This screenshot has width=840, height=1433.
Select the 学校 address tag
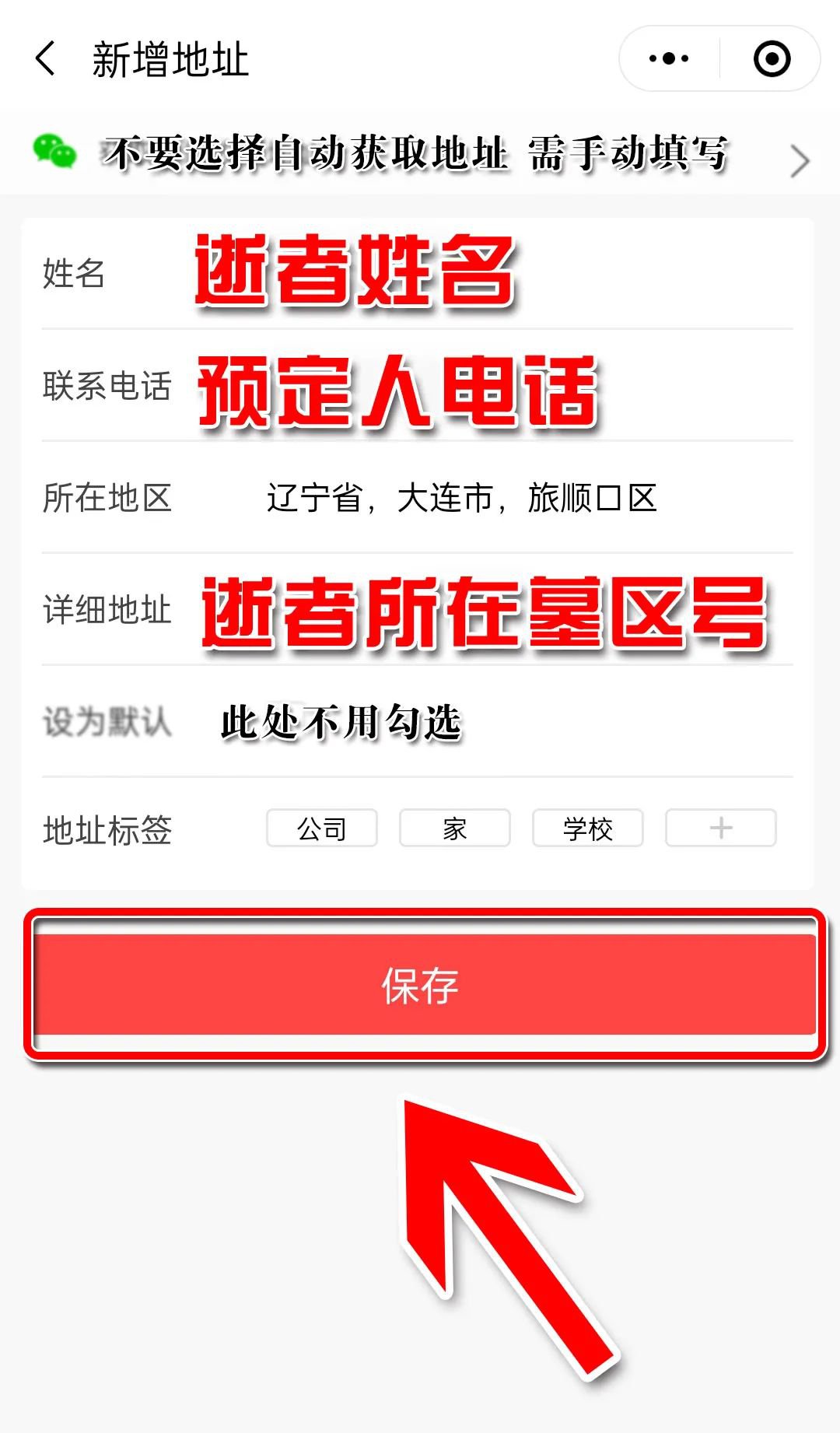coord(588,829)
